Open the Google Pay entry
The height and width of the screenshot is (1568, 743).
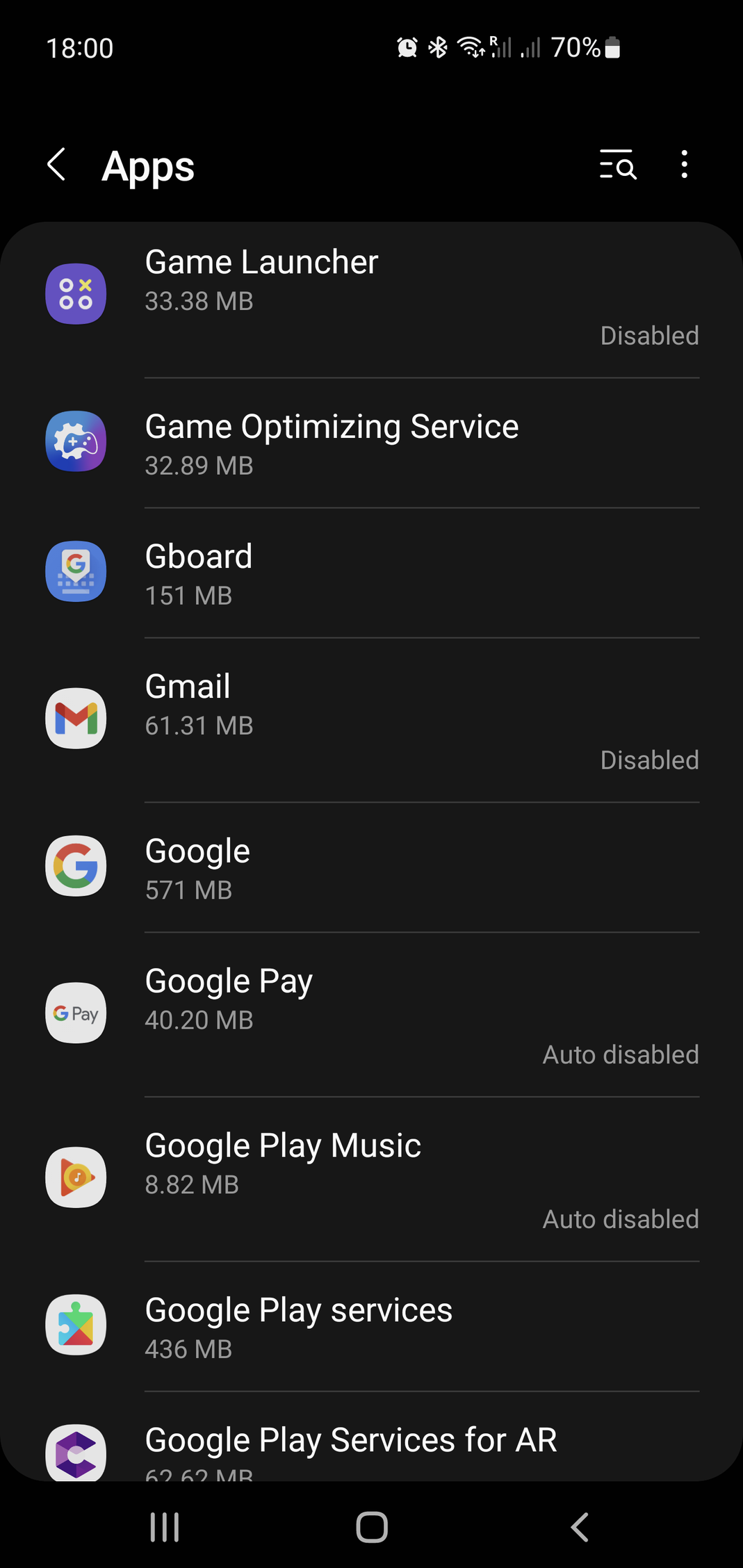(x=371, y=1015)
